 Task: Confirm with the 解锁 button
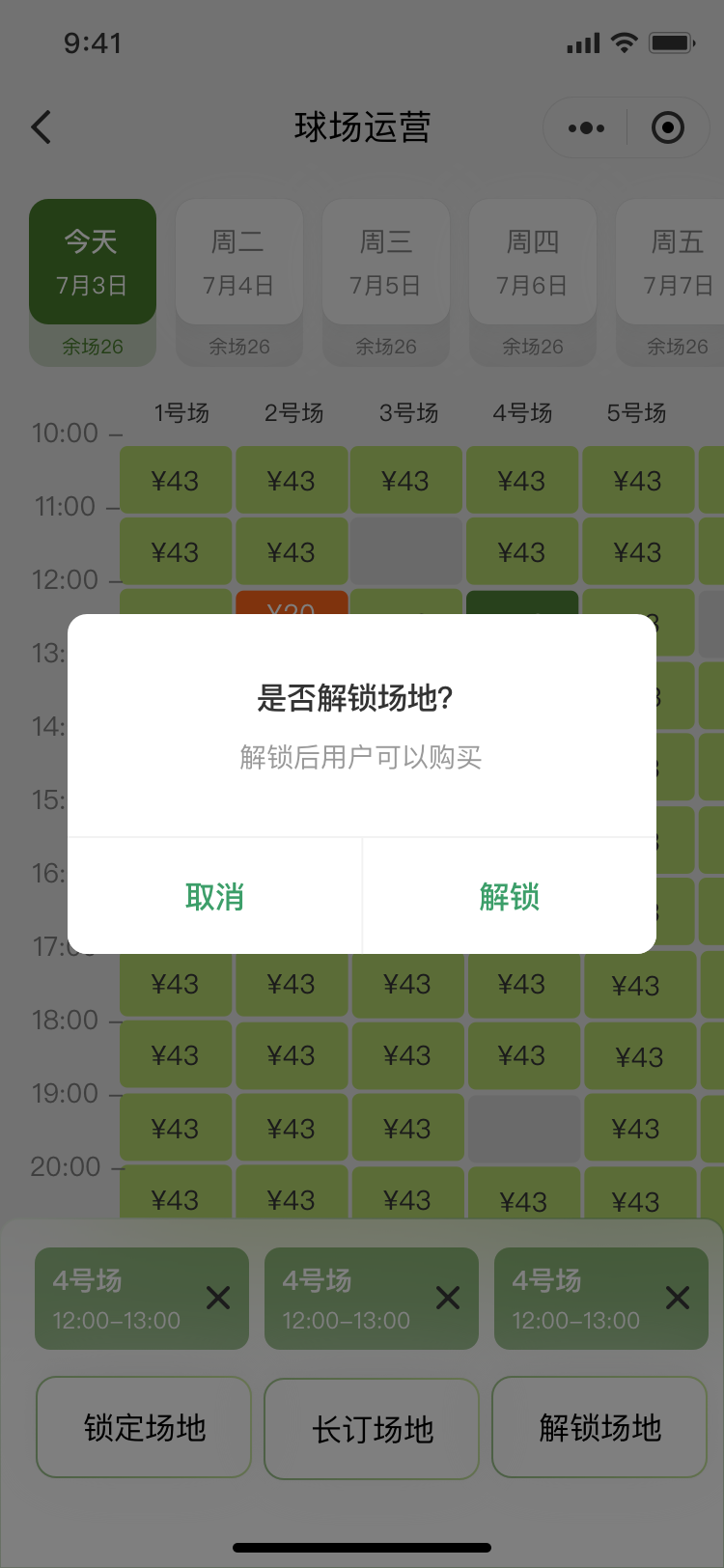pos(510,896)
